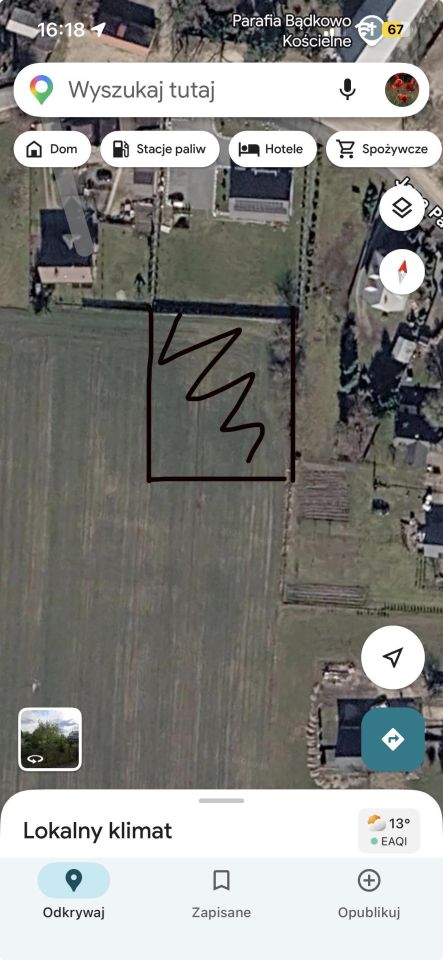The image size is (443, 960).
Task: Open directions with the teal button
Action: pos(392,739)
